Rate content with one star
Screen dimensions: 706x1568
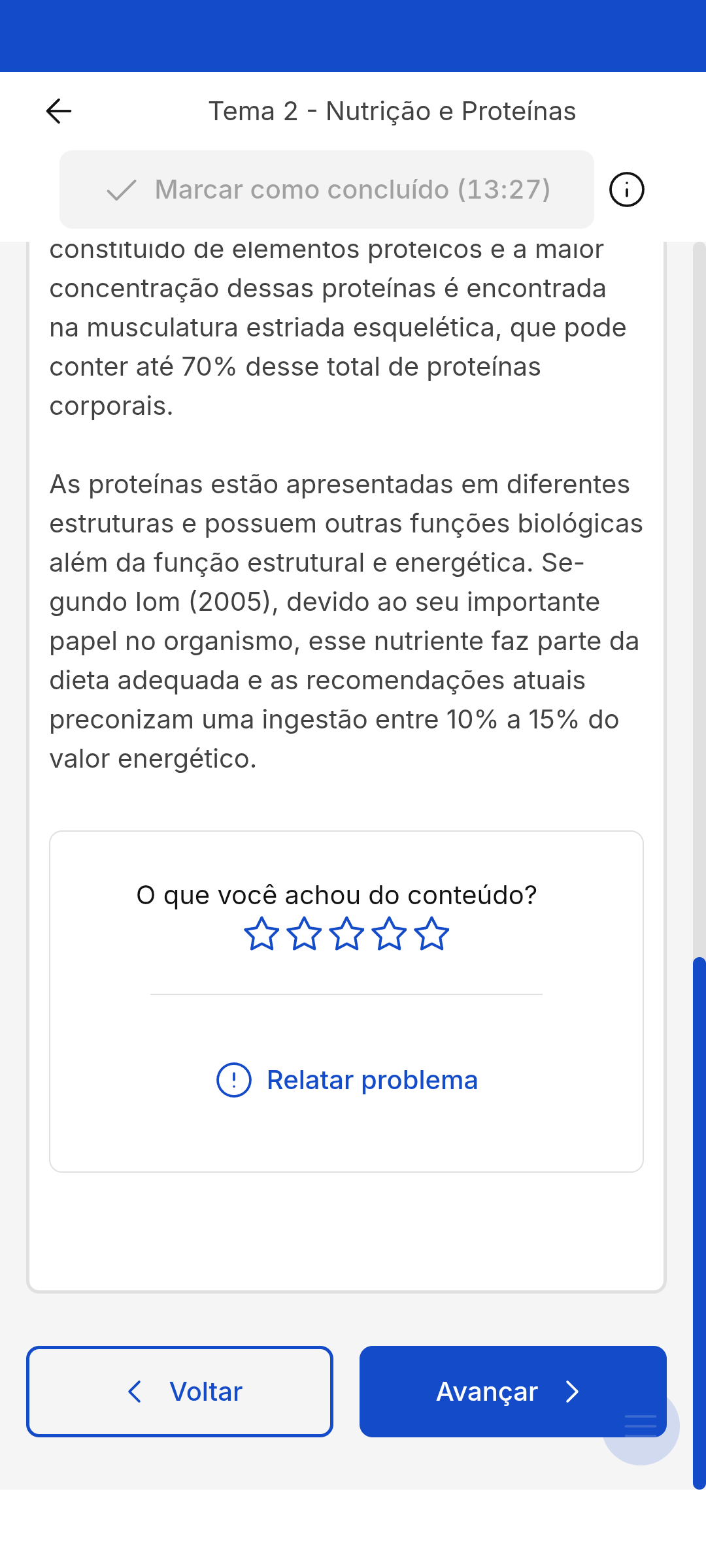(261, 934)
